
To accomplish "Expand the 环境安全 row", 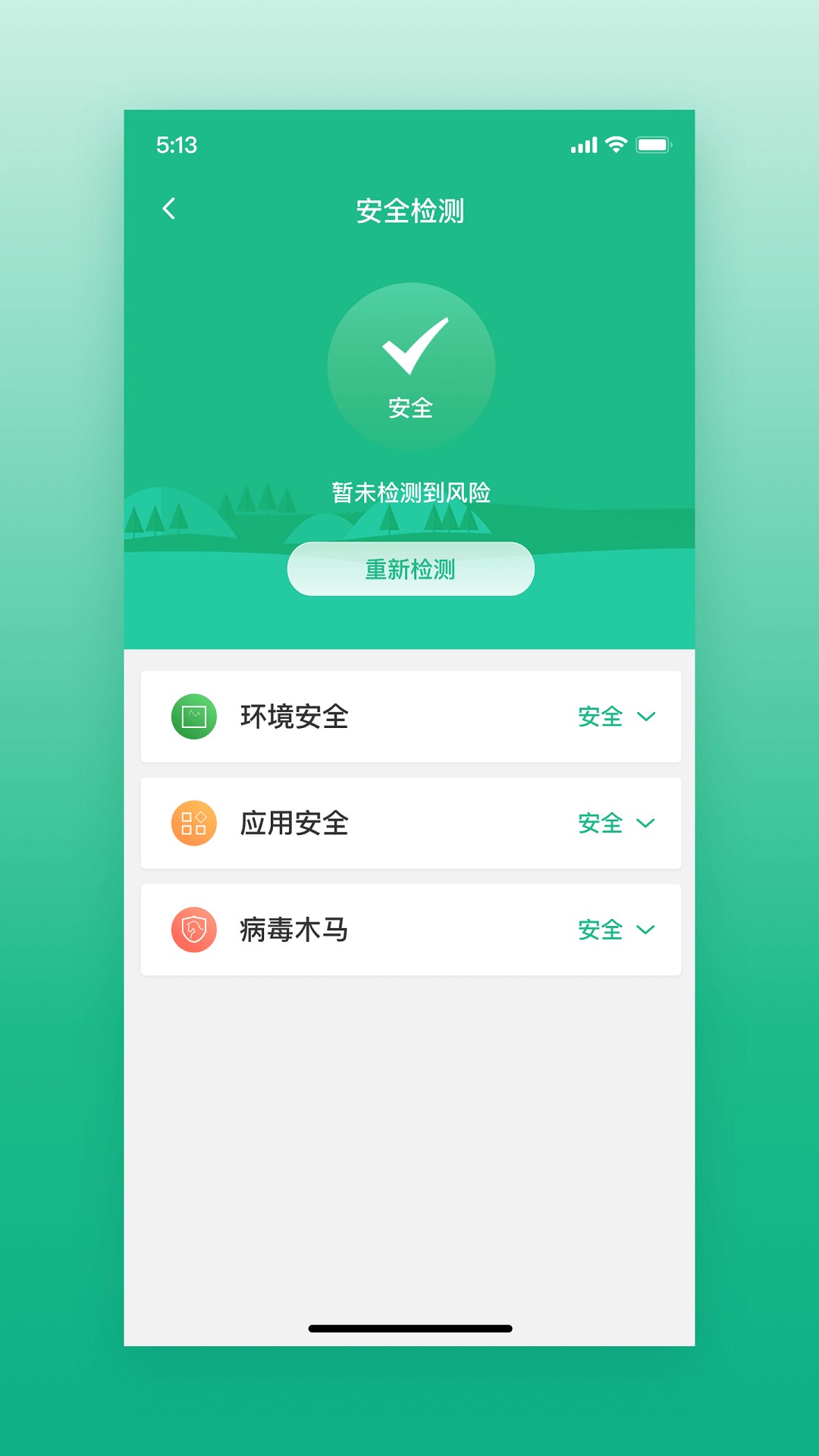I will click(x=645, y=717).
